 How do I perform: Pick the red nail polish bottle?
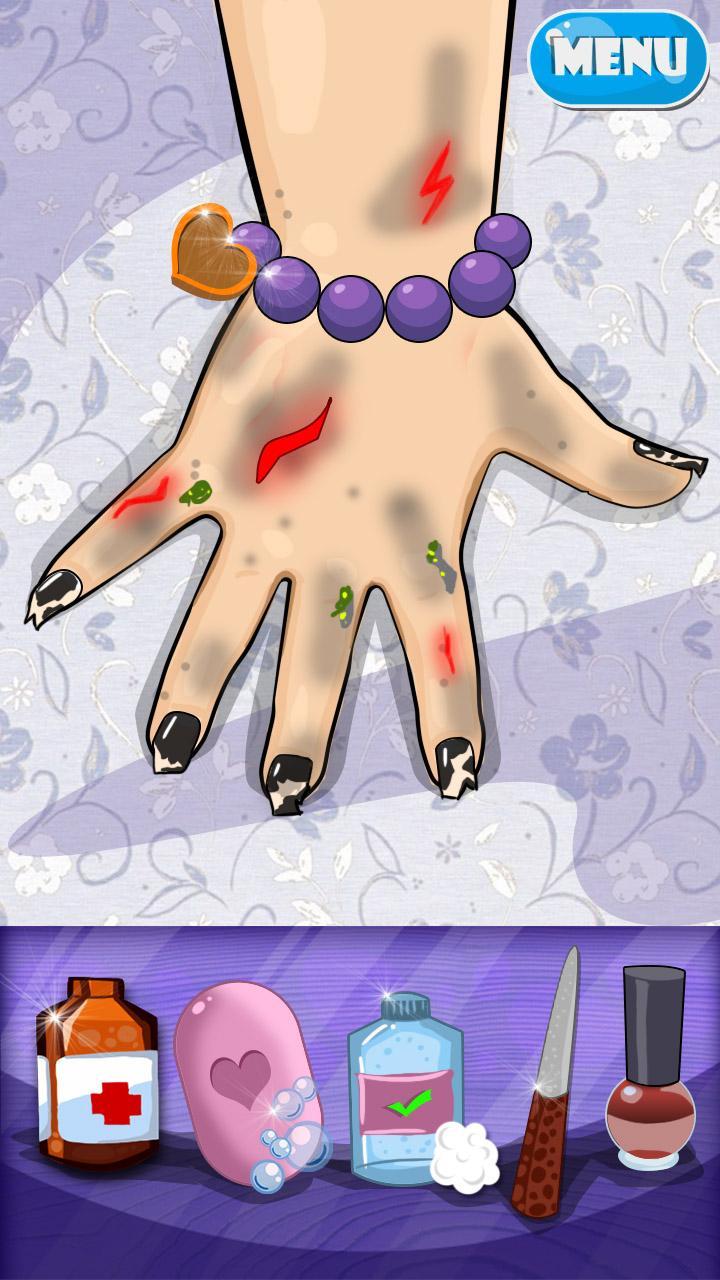652,1070
